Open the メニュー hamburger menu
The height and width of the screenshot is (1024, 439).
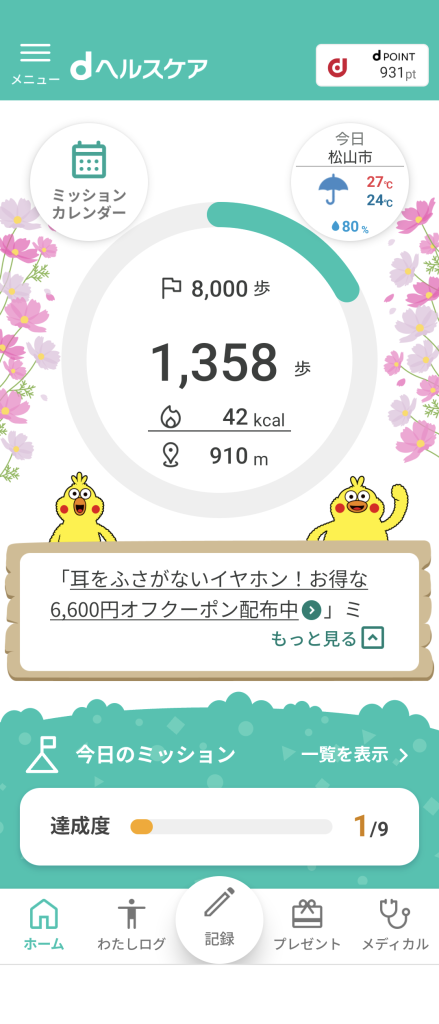35,64
